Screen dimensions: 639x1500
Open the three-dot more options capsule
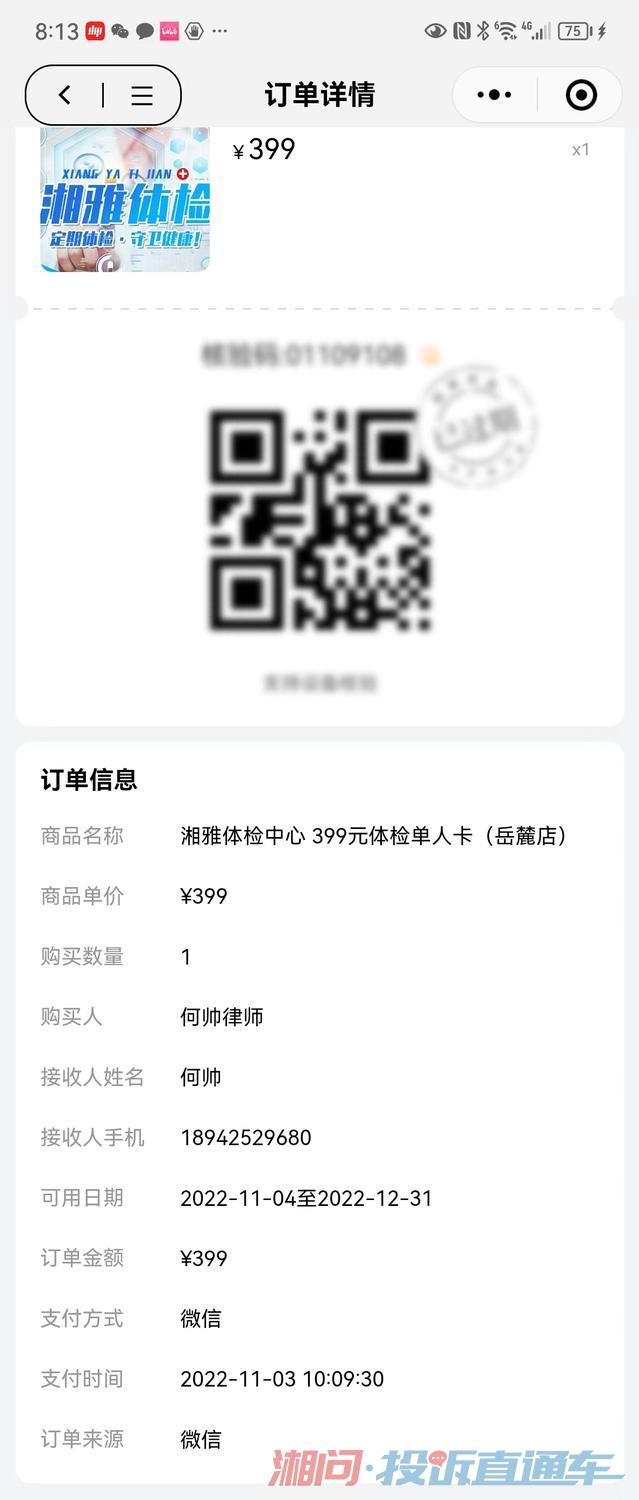494,95
